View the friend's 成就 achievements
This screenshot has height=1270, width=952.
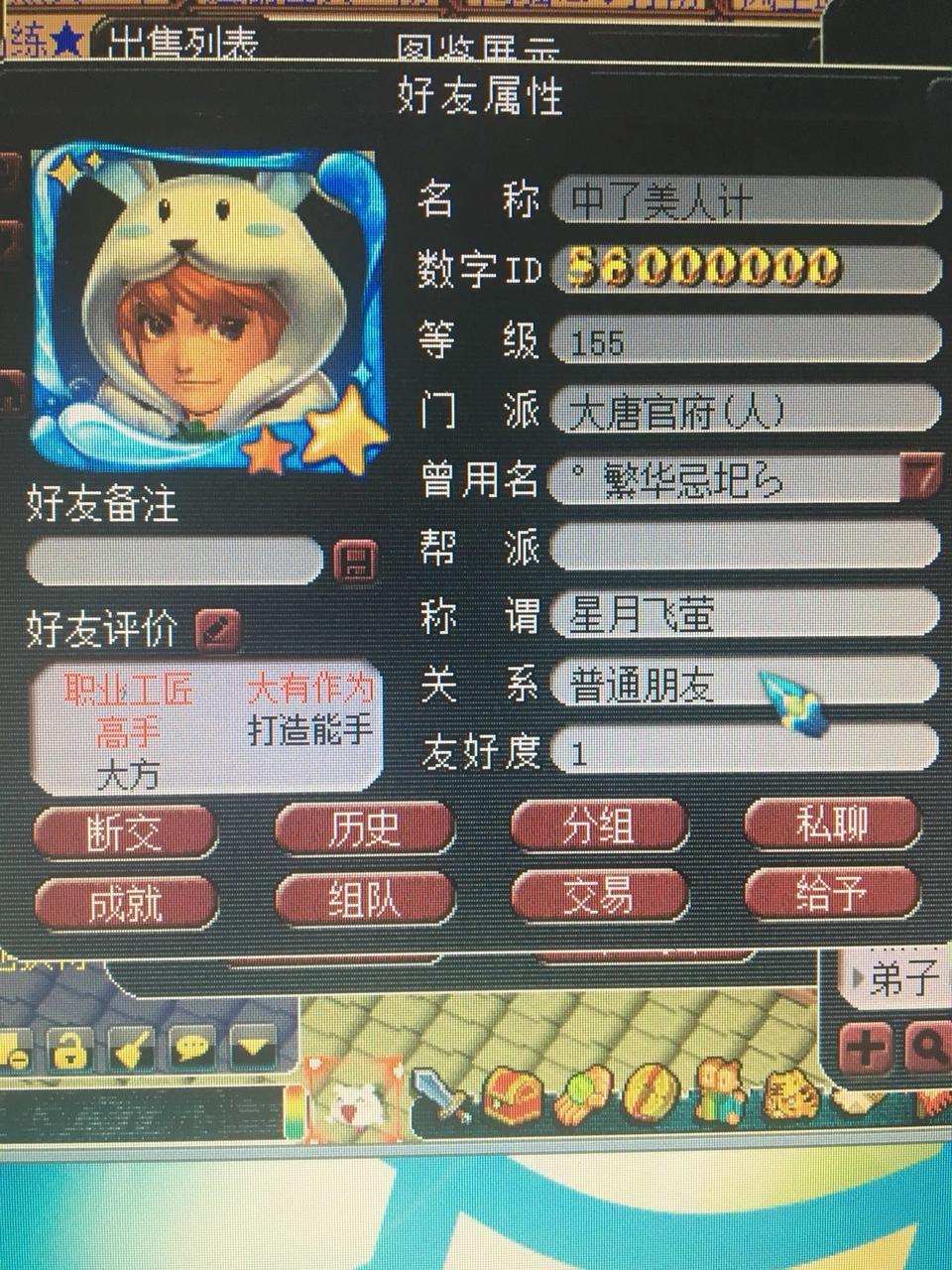coord(125,903)
